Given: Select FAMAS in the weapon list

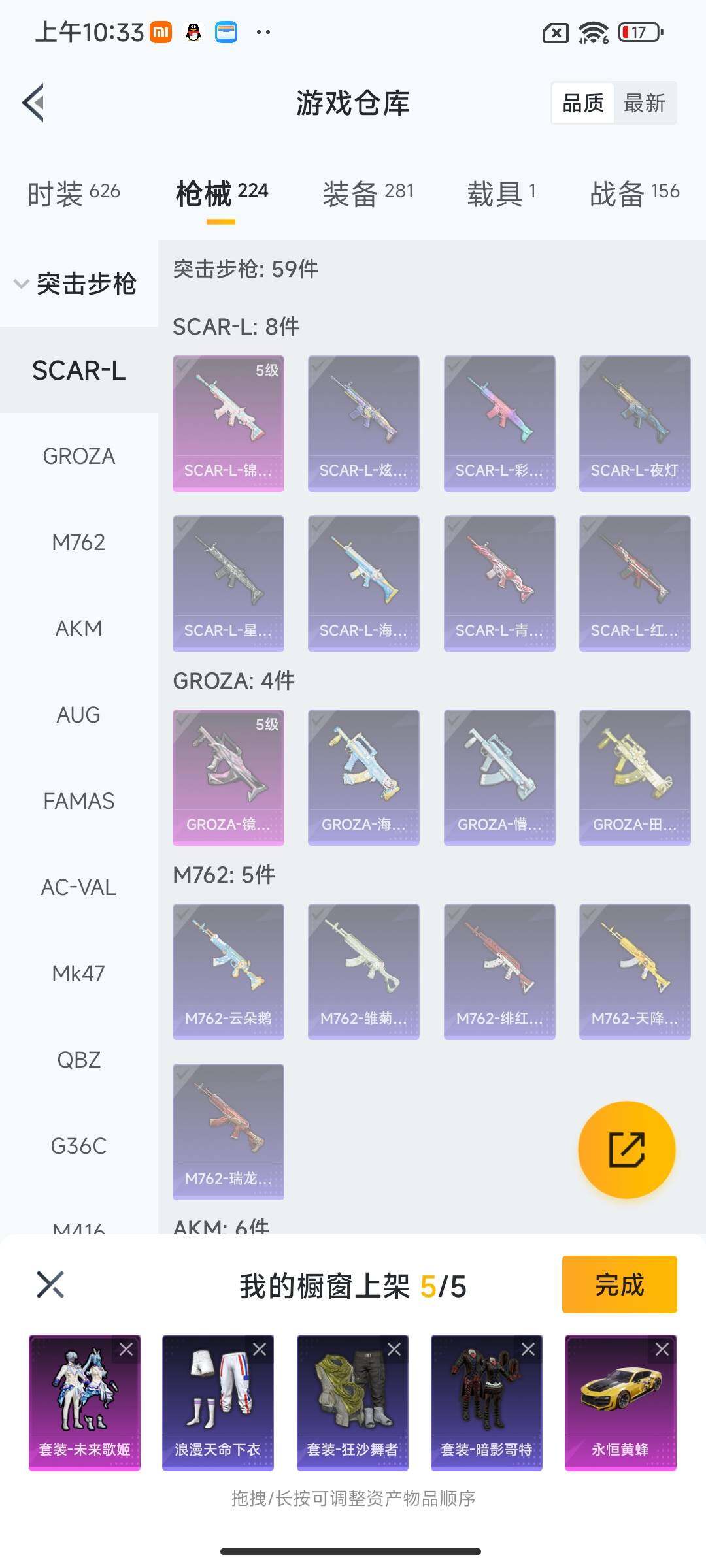Looking at the screenshot, I should [78, 801].
